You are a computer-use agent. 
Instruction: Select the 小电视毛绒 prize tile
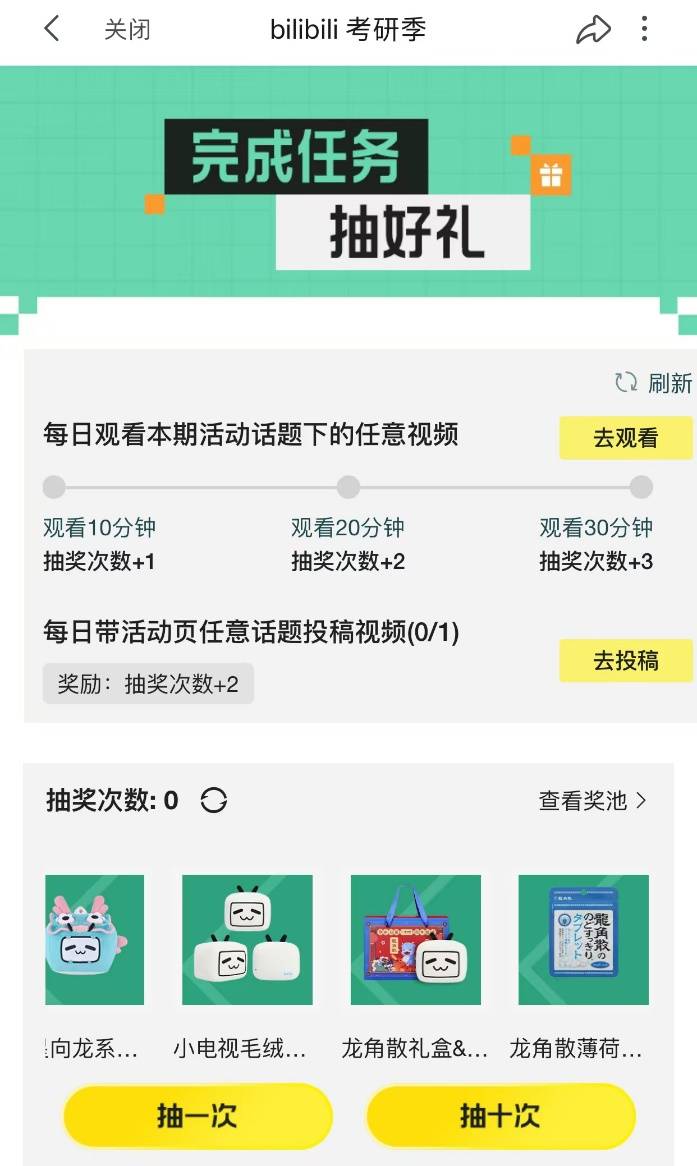247,940
